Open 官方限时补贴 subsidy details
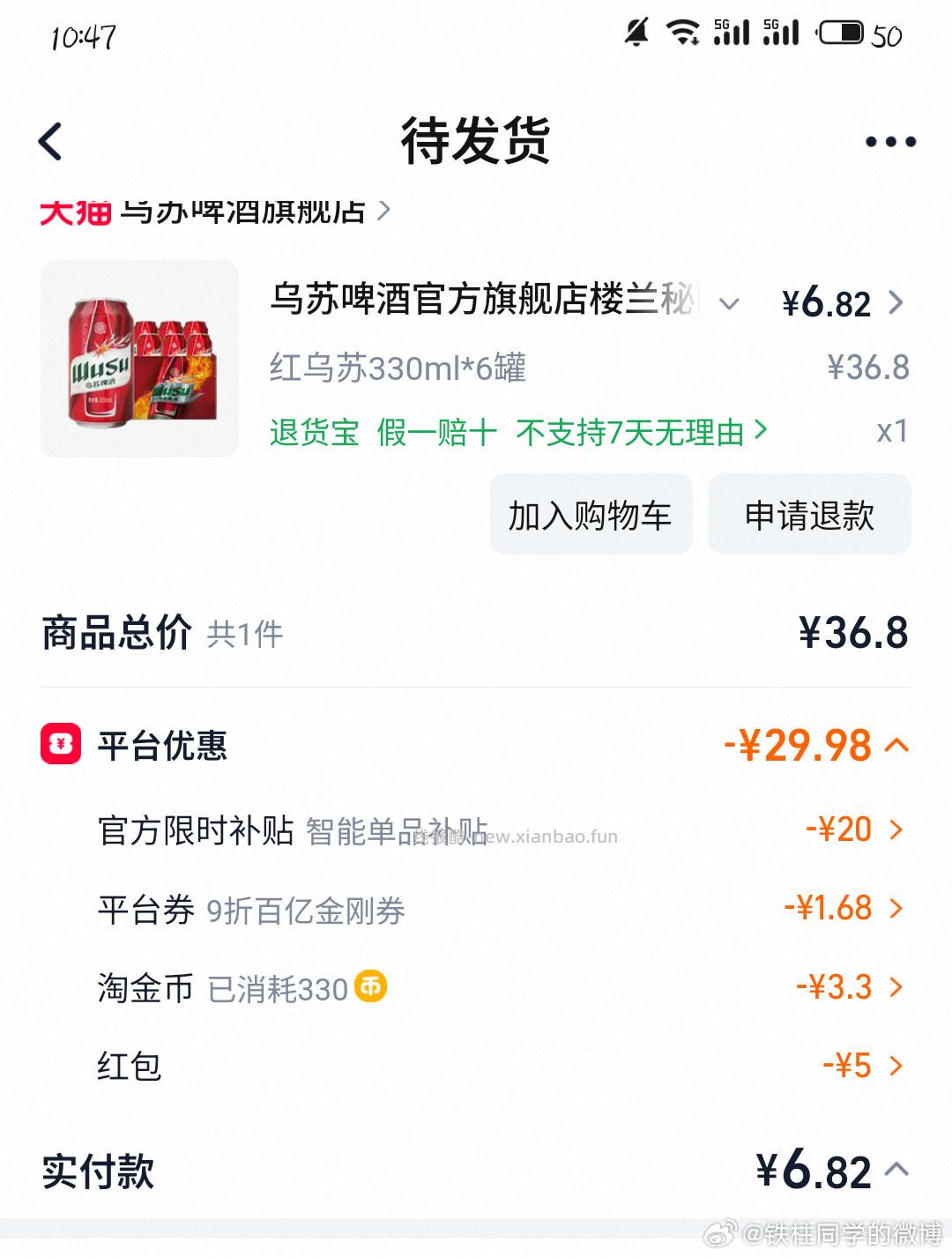Viewport: 952px width, 1257px height. [x=897, y=829]
